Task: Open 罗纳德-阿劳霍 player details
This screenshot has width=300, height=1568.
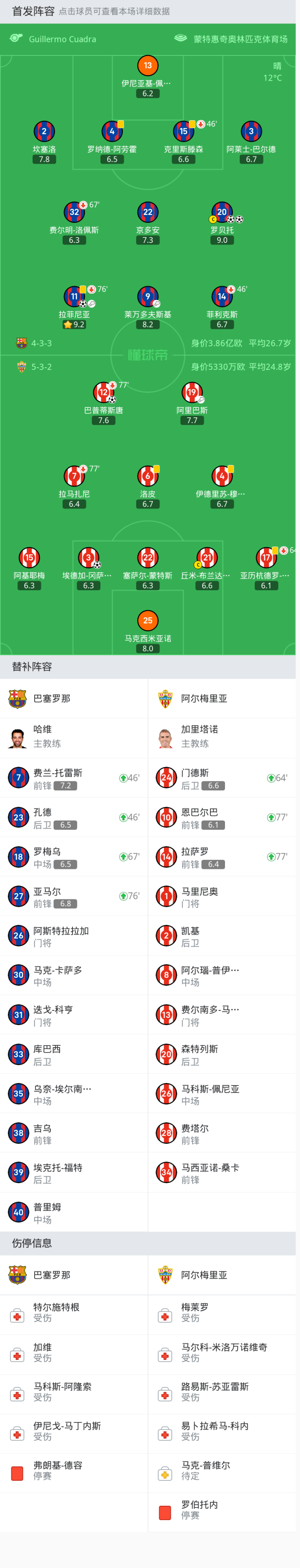Action: click(112, 132)
